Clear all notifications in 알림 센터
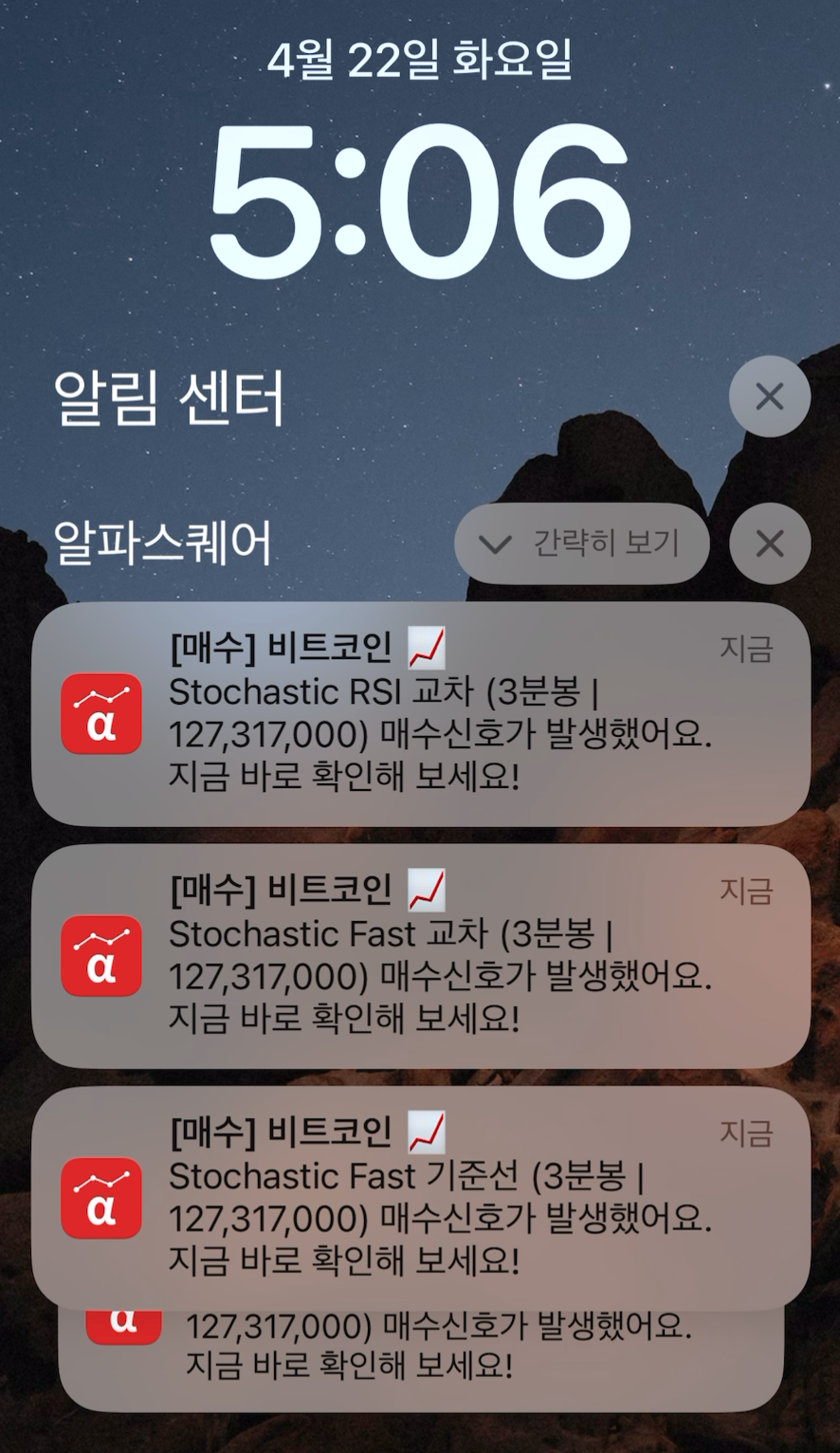 tap(769, 396)
